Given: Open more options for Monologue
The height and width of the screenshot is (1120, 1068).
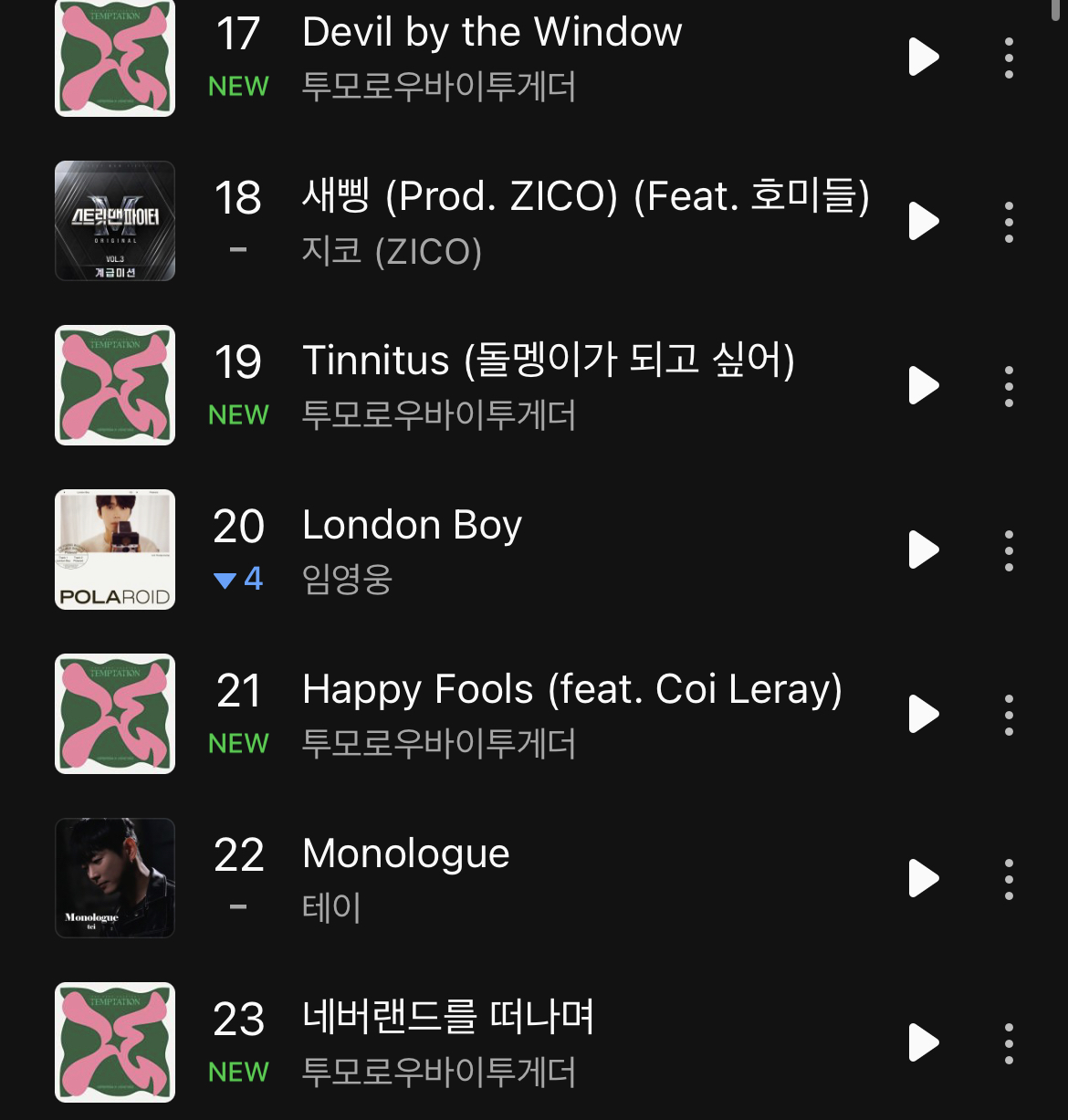Looking at the screenshot, I should tap(1009, 879).
